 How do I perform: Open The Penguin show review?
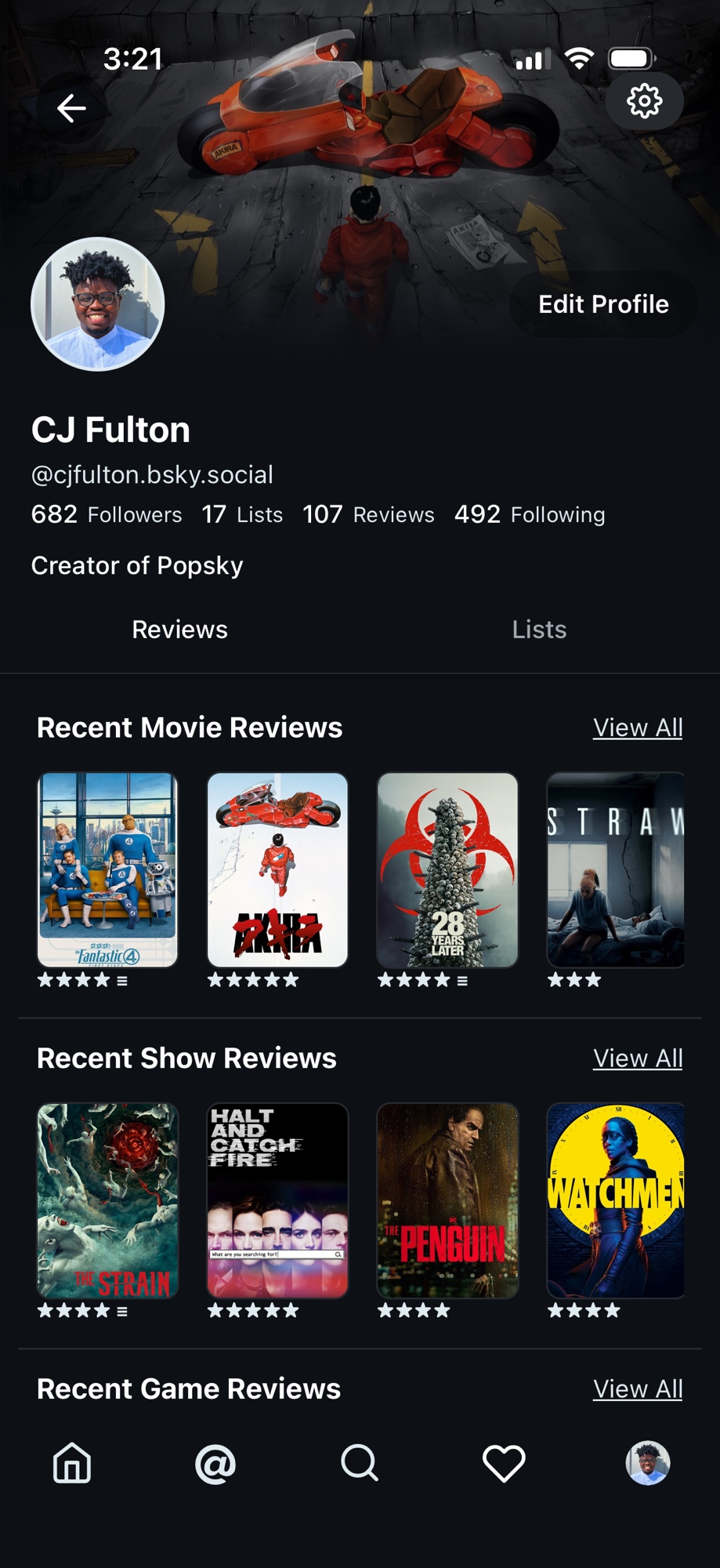point(447,1200)
